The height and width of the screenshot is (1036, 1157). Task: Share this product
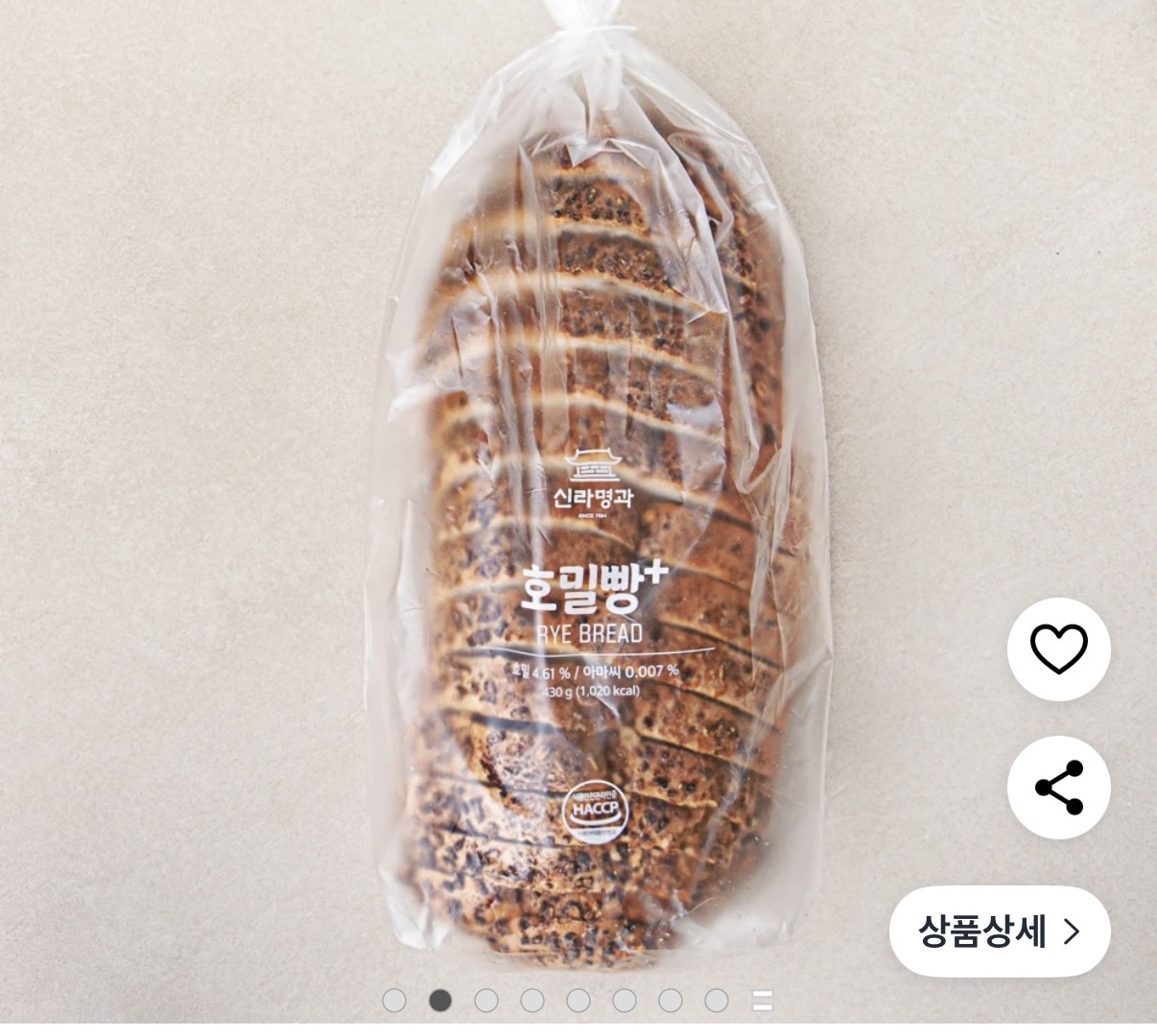(x=1058, y=788)
